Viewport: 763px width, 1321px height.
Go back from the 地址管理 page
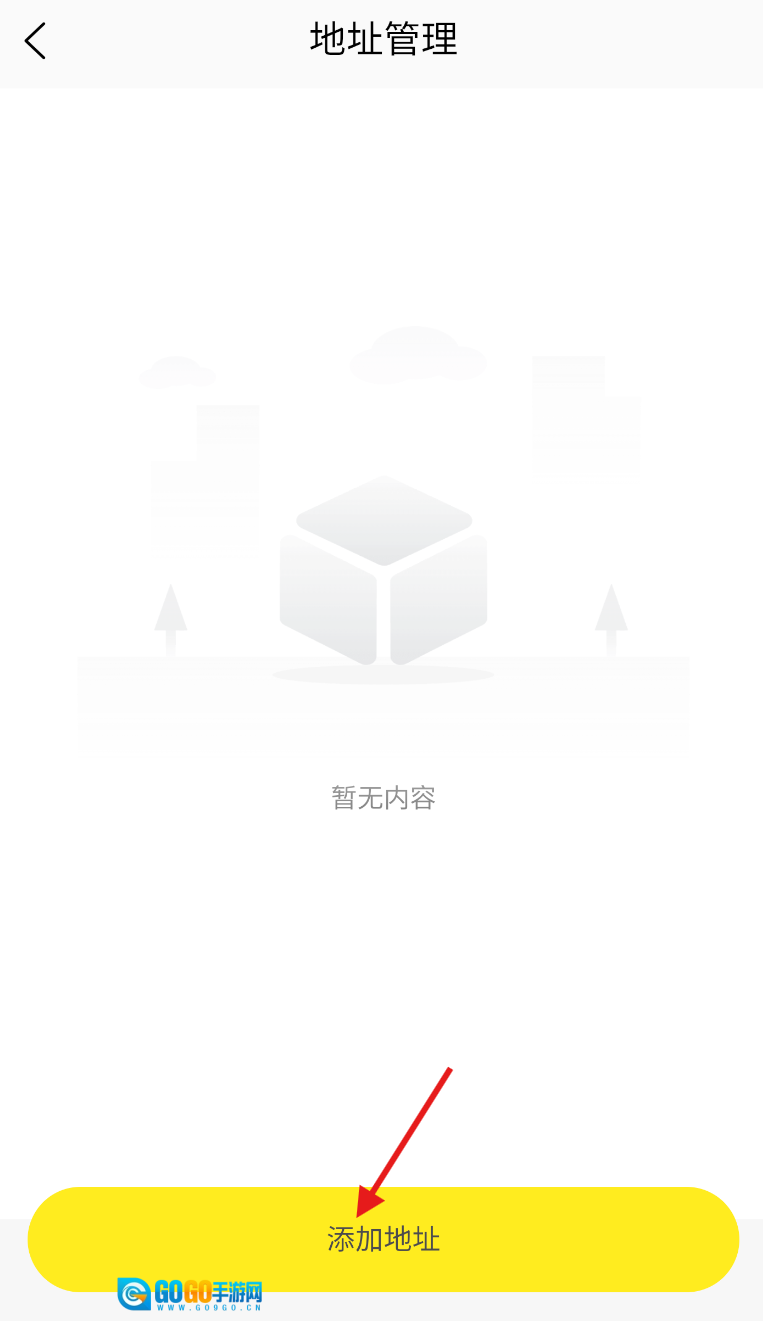36,41
